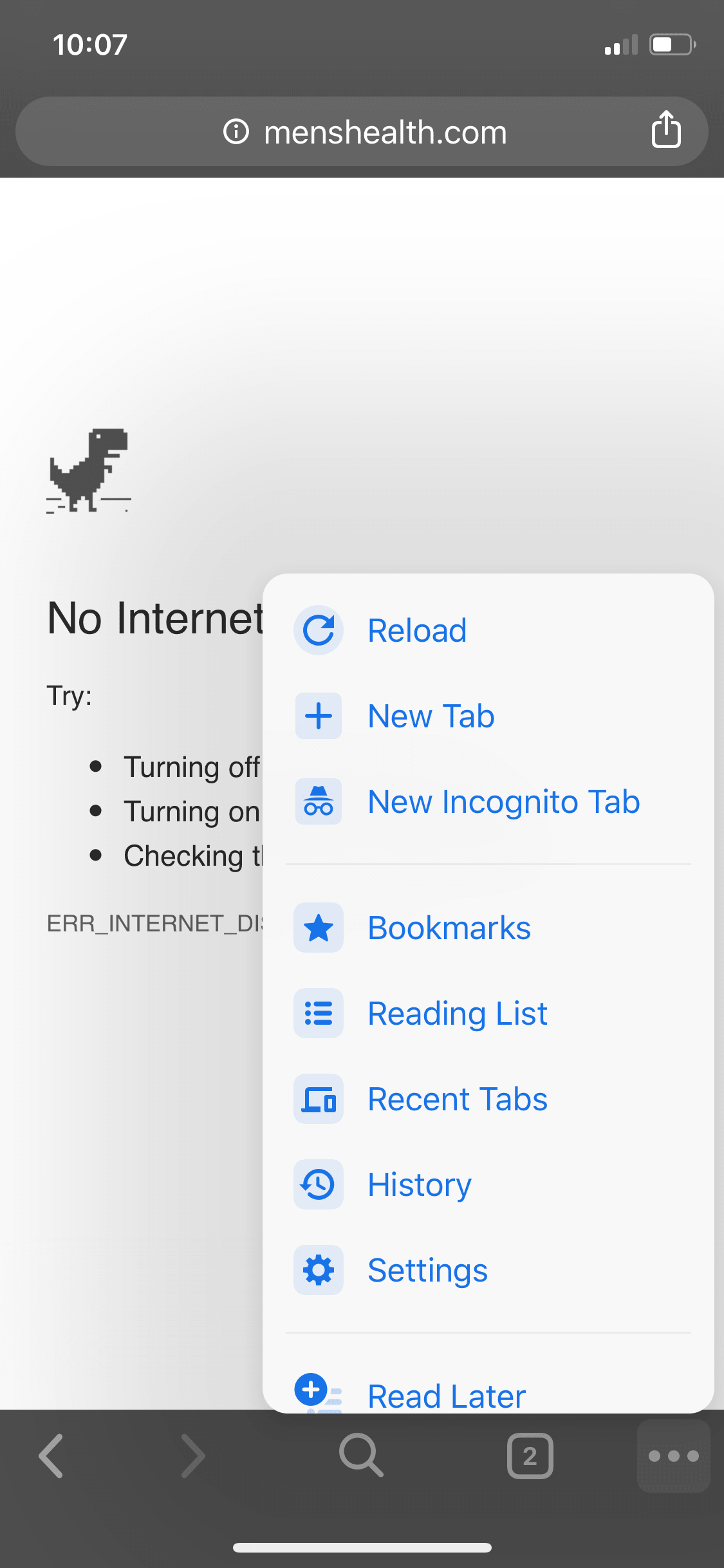Open Chrome Settings
724x1568 pixels.
pyautogui.click(x=427, y=1270)
